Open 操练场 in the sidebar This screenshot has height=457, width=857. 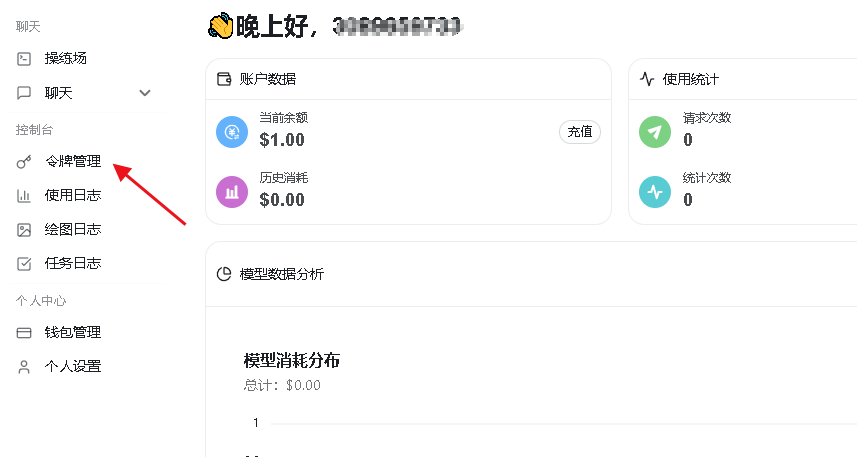(x=65, y=59)
